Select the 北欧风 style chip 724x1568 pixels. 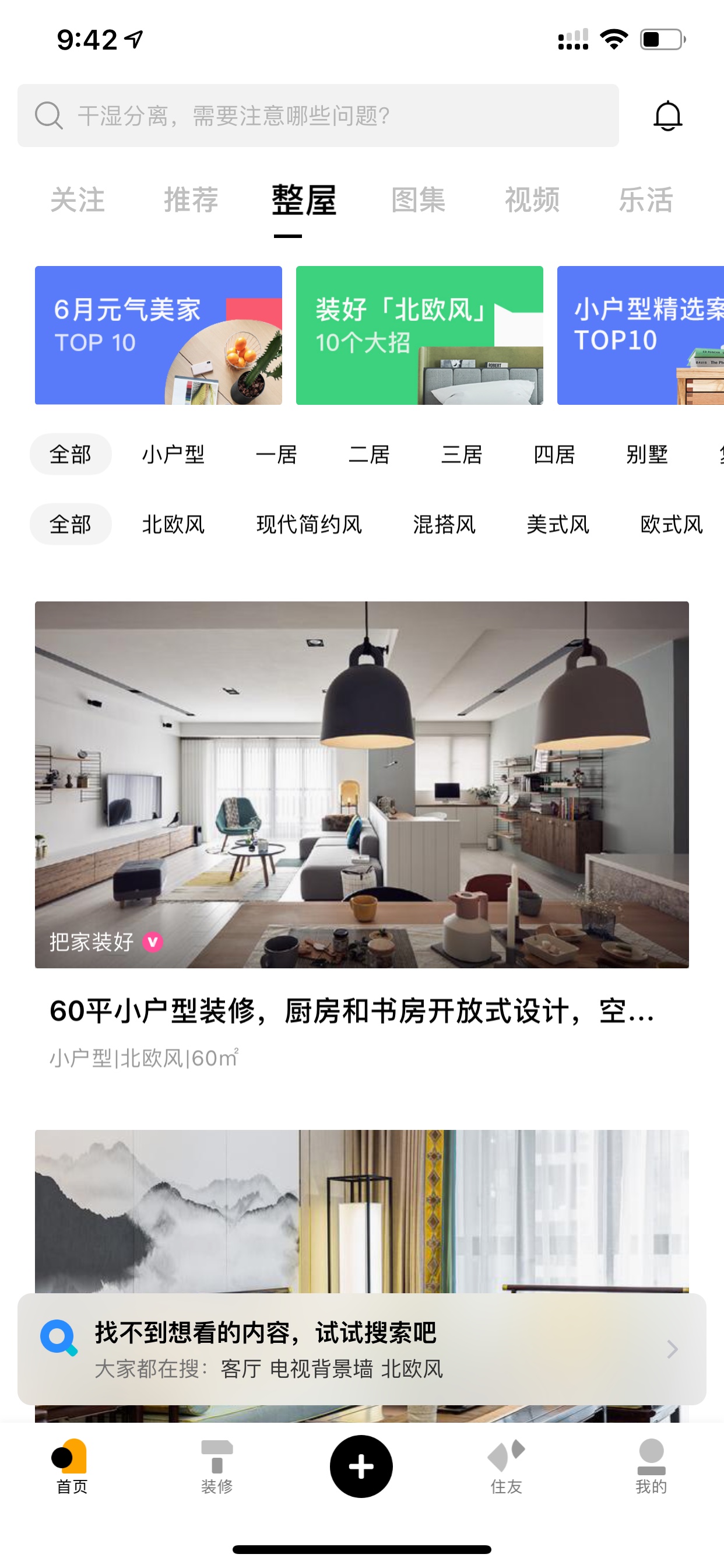tap(173, 524)
